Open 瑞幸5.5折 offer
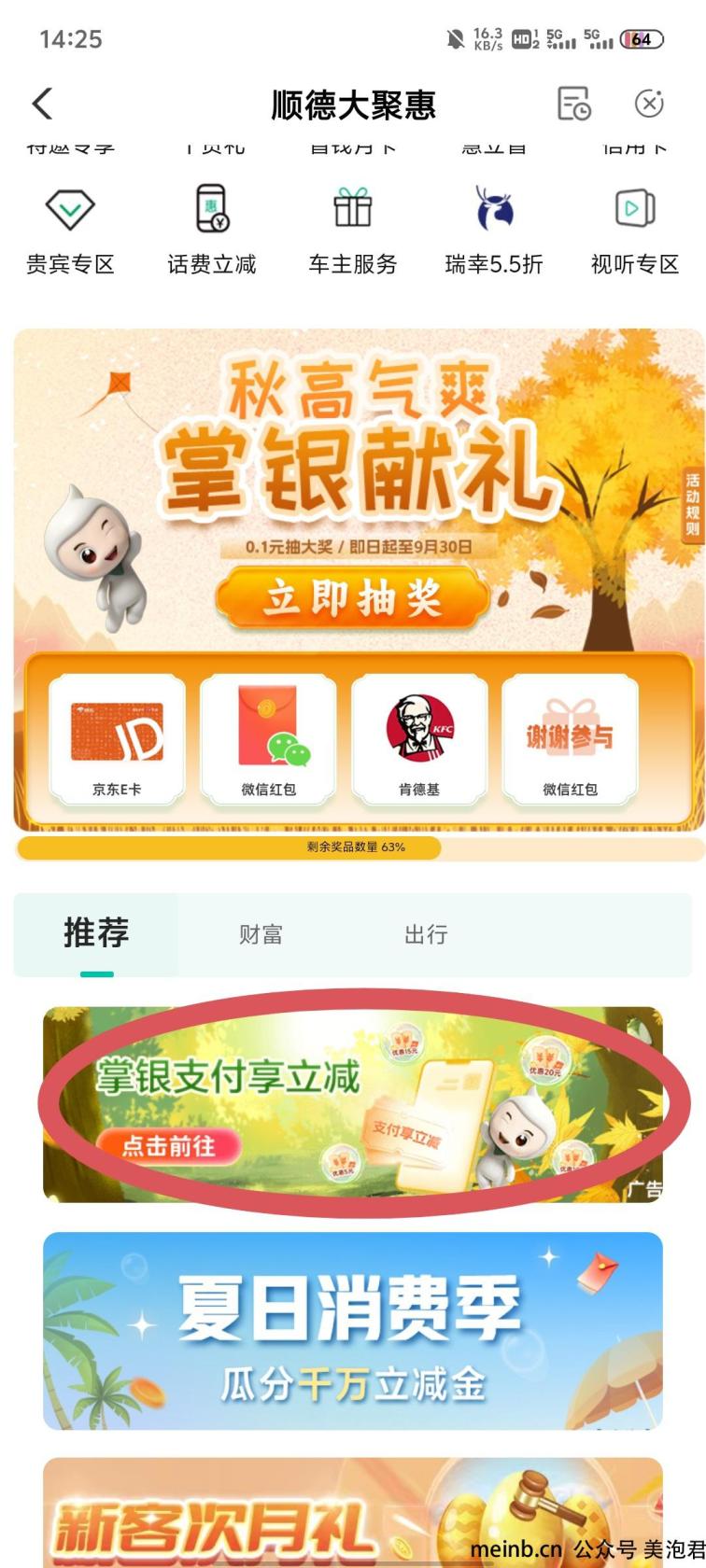The image size is (706, 1568). pyautogui.click(x=494, y=231)
